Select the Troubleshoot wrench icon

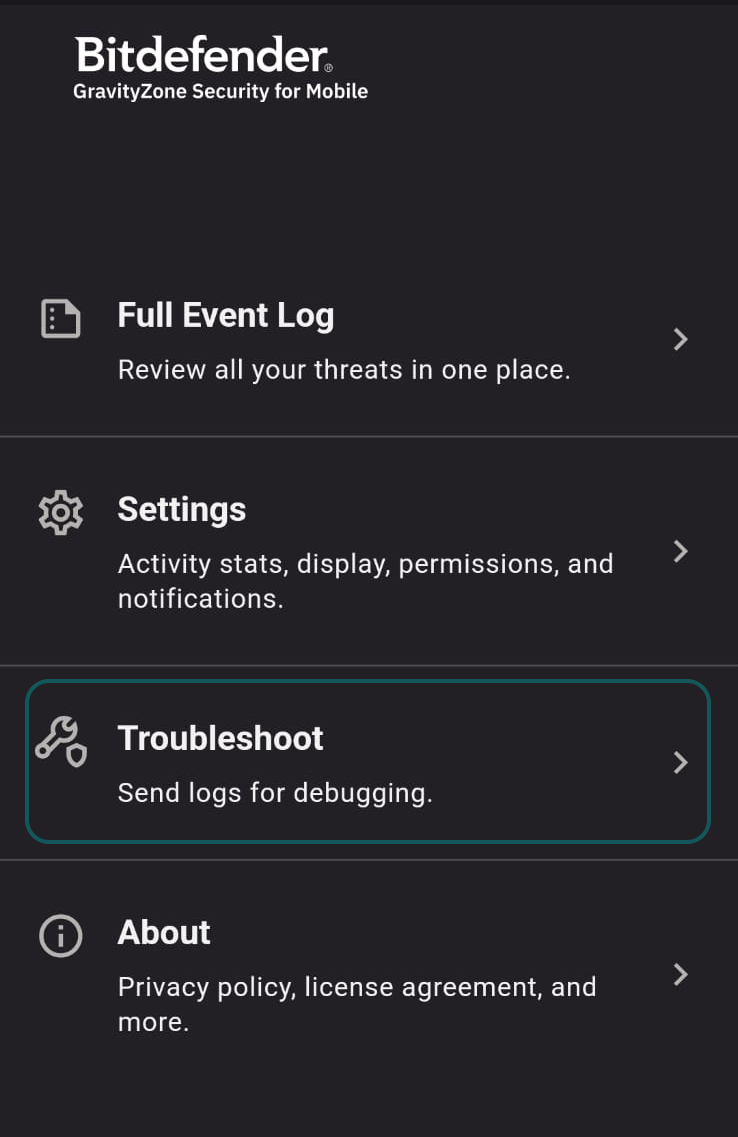(x=60, y=742)
